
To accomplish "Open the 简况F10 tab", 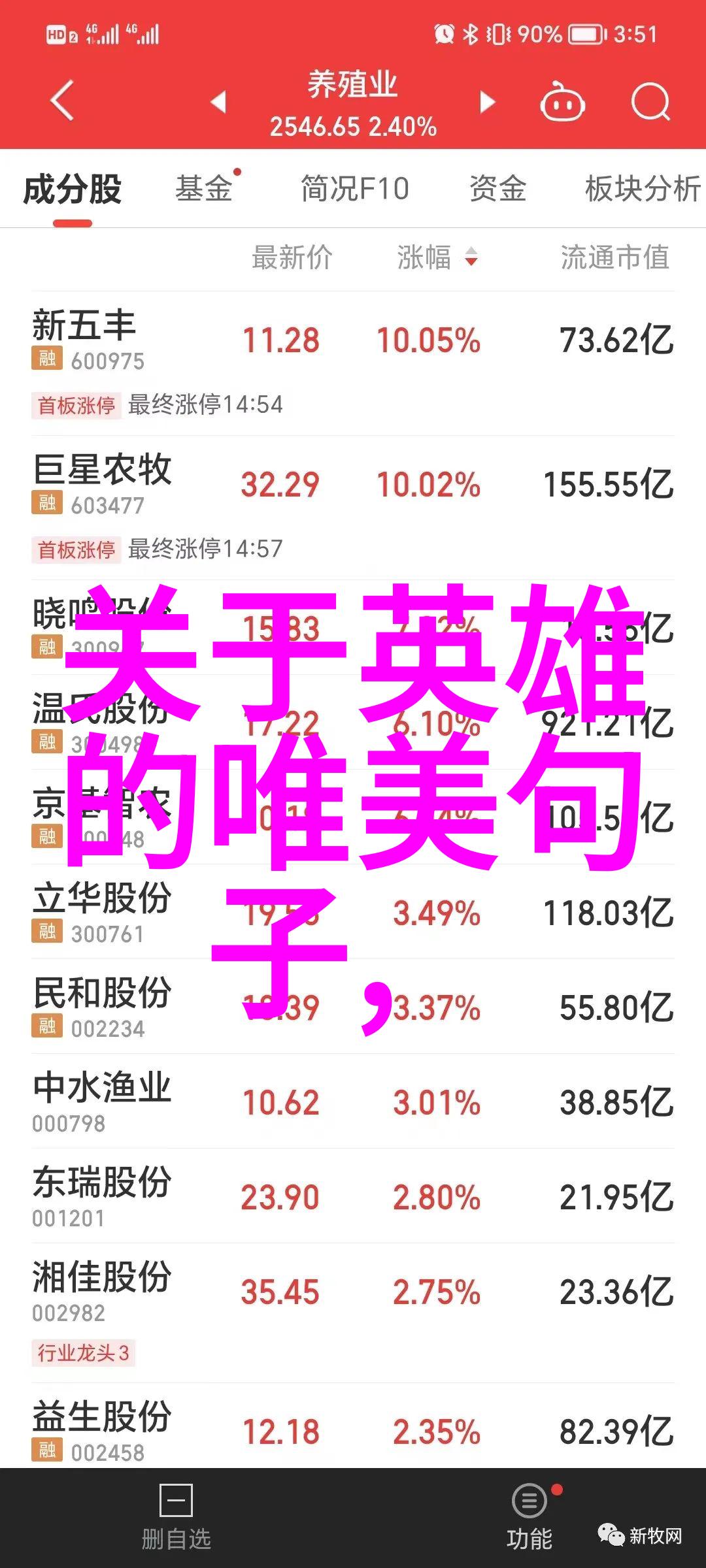I will [x=354, y=189].
